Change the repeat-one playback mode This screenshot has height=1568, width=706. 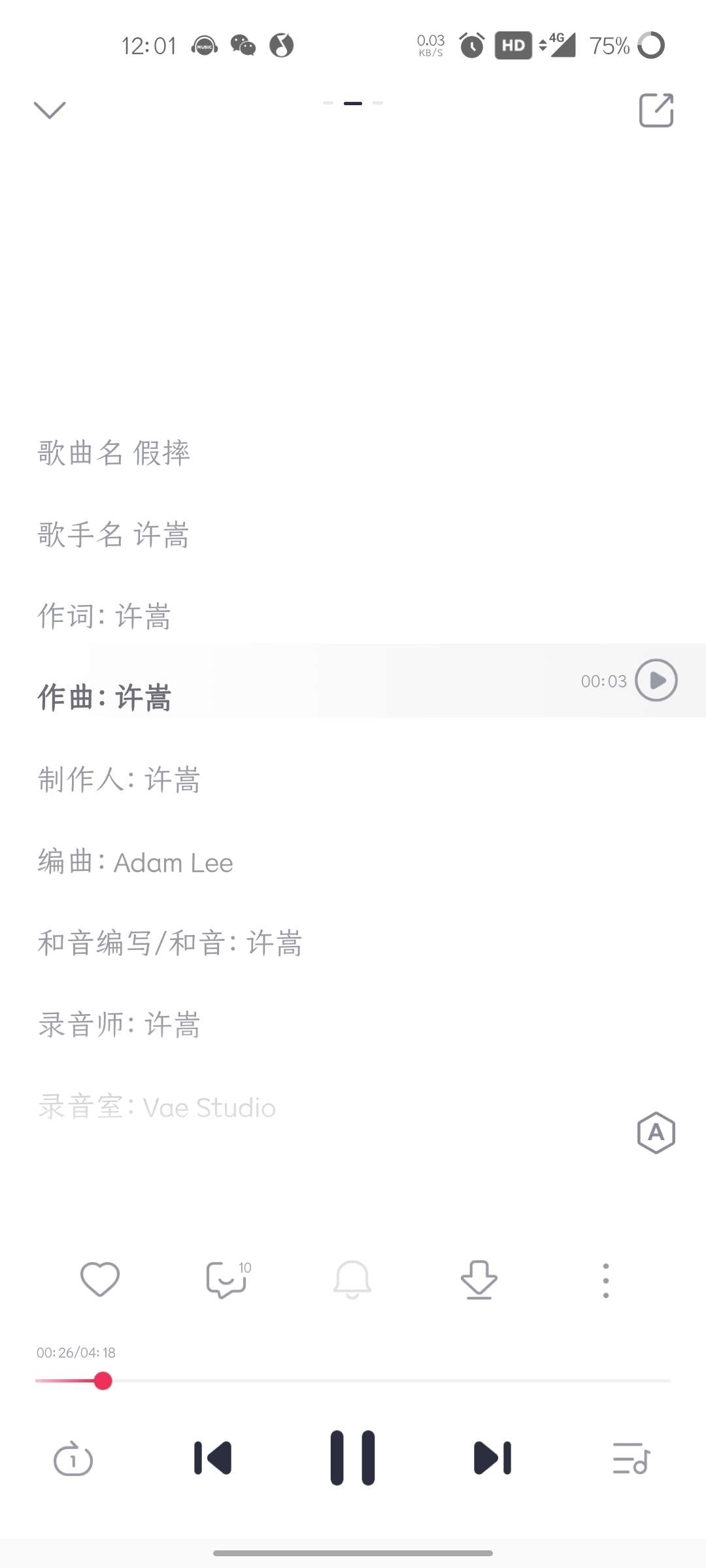[x=73, y=1458]
